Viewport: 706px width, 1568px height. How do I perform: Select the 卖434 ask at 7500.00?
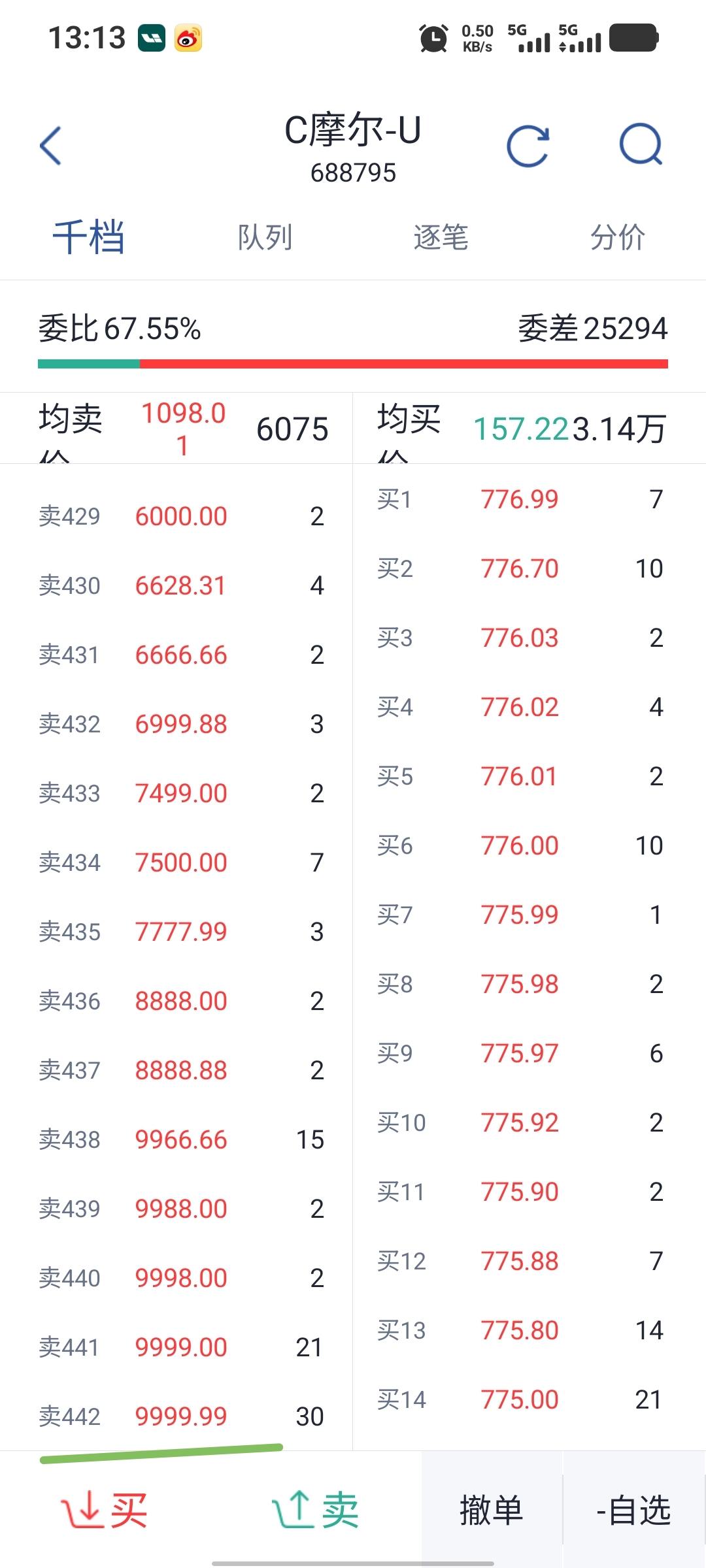tap(181, 863)
